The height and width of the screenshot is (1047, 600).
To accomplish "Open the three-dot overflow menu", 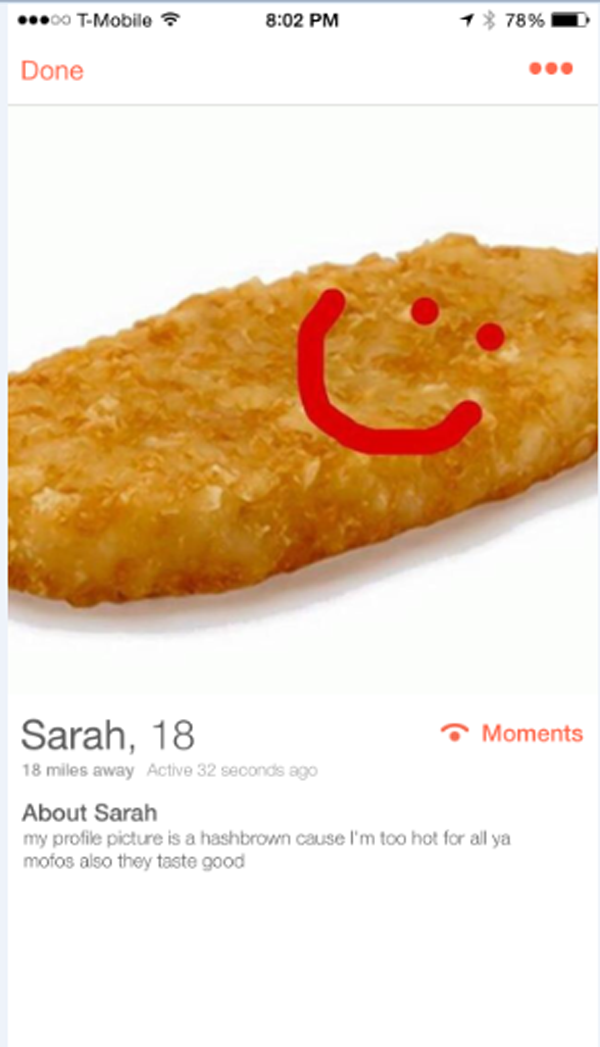I will tap(550, 69).
